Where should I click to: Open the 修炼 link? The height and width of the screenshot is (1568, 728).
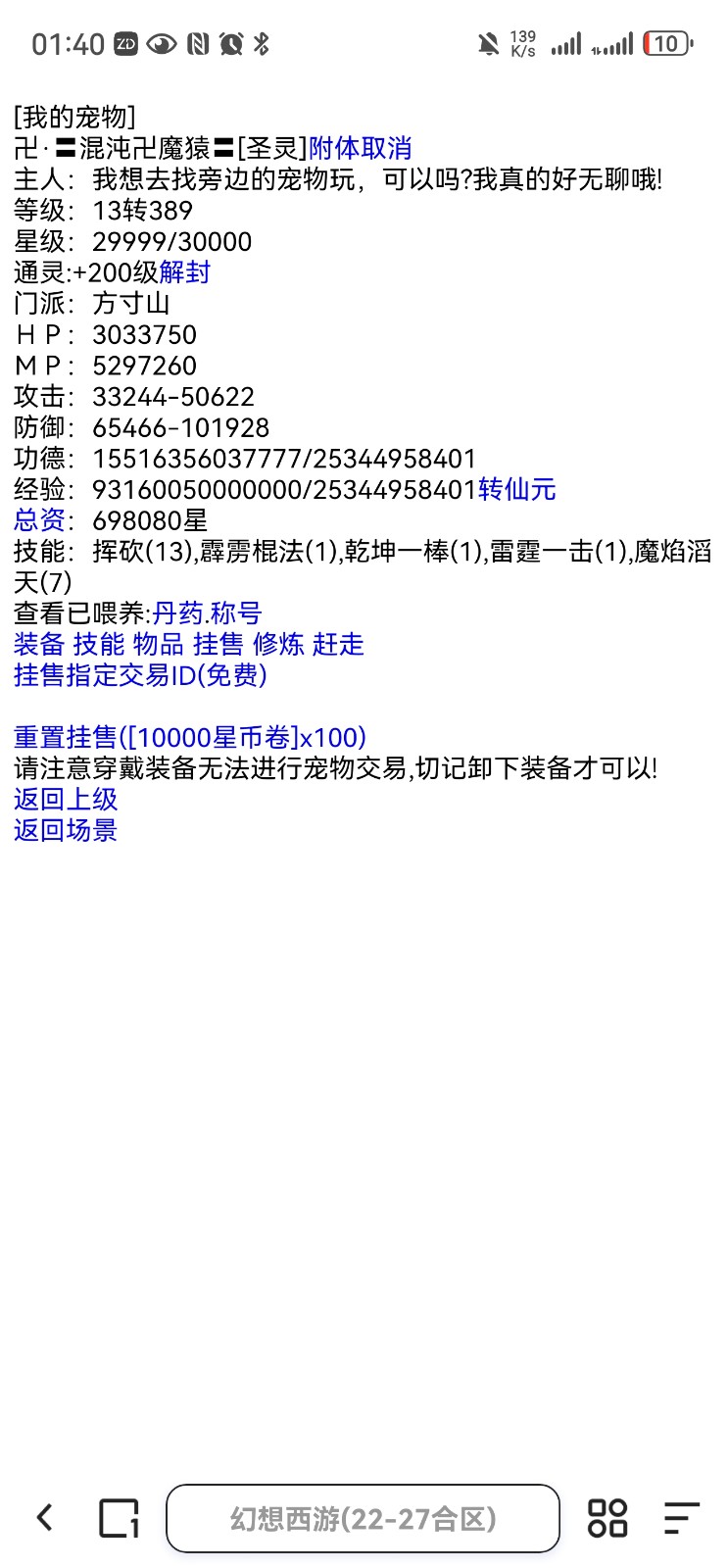[x=278, y=645]
